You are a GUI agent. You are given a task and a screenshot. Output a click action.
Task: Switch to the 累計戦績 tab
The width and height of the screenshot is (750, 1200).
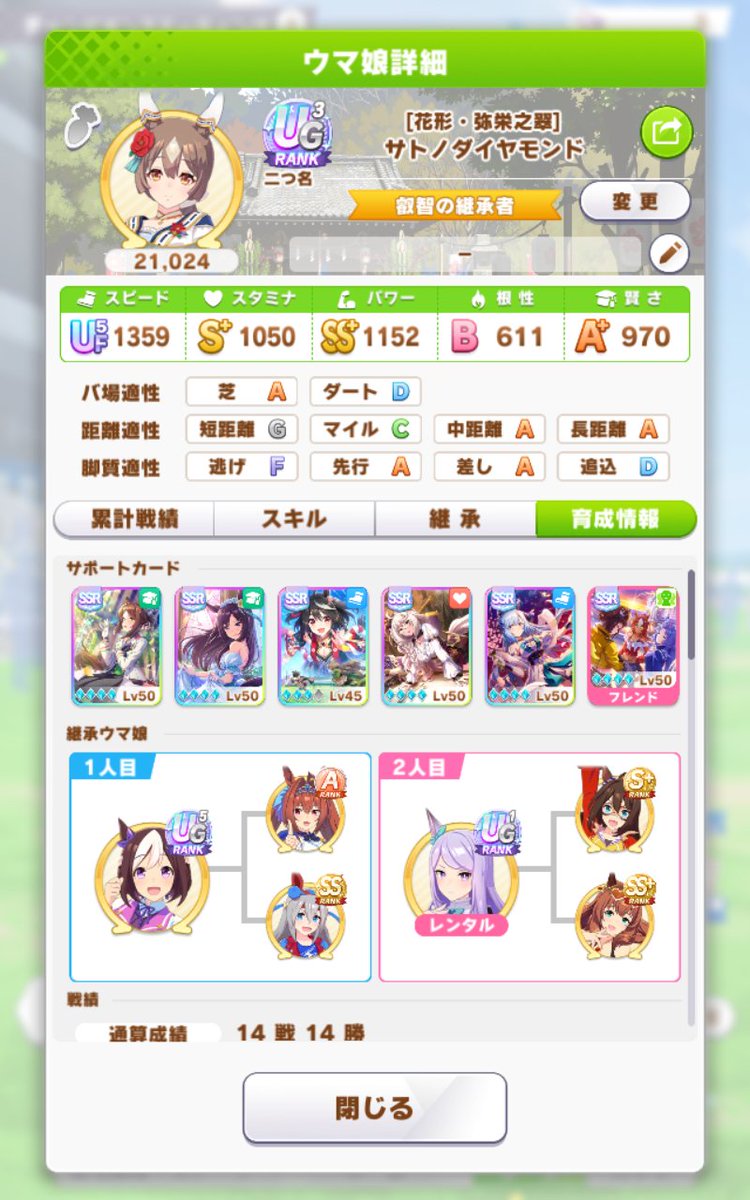click(133, 519)
